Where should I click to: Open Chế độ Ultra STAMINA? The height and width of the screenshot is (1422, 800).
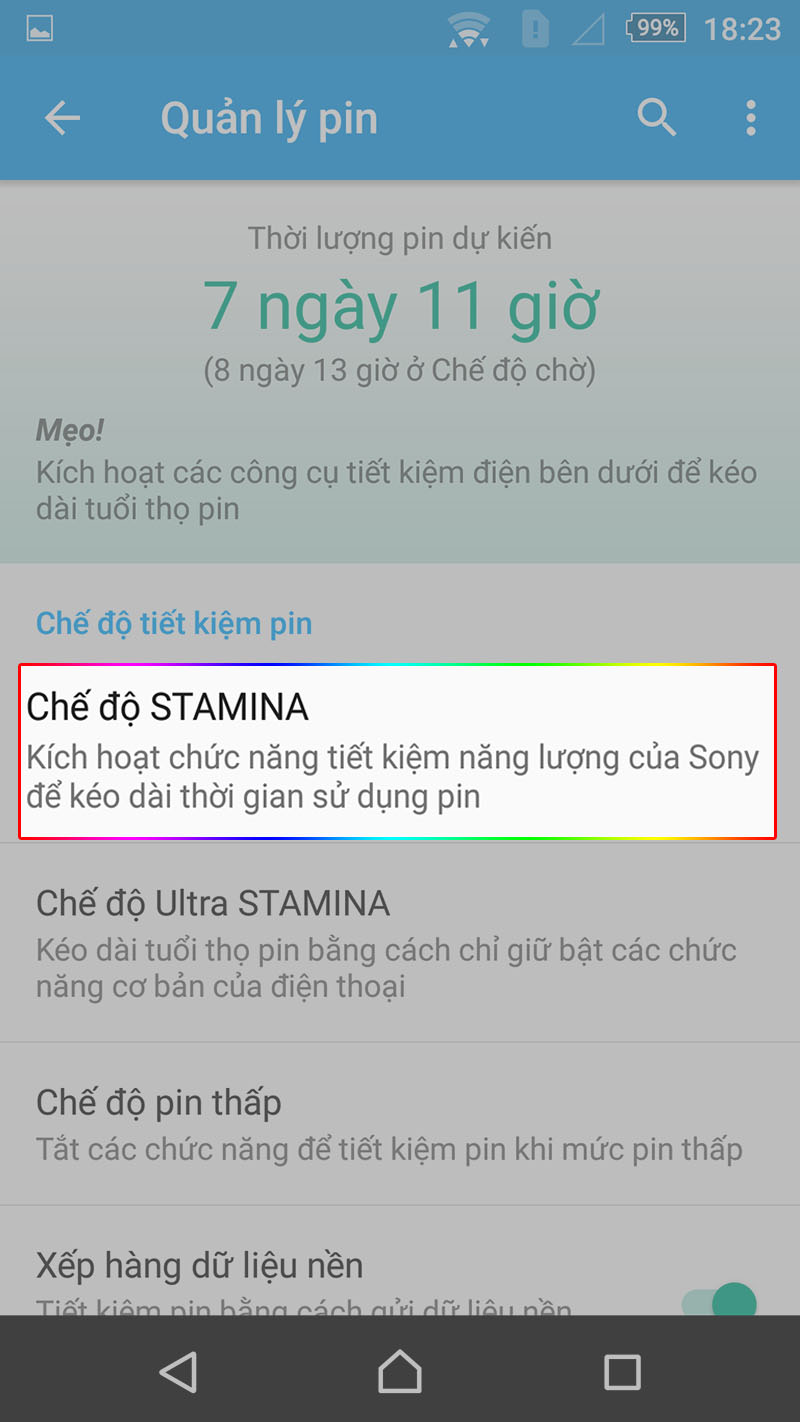pyautogui.click(x=397, y=943)
